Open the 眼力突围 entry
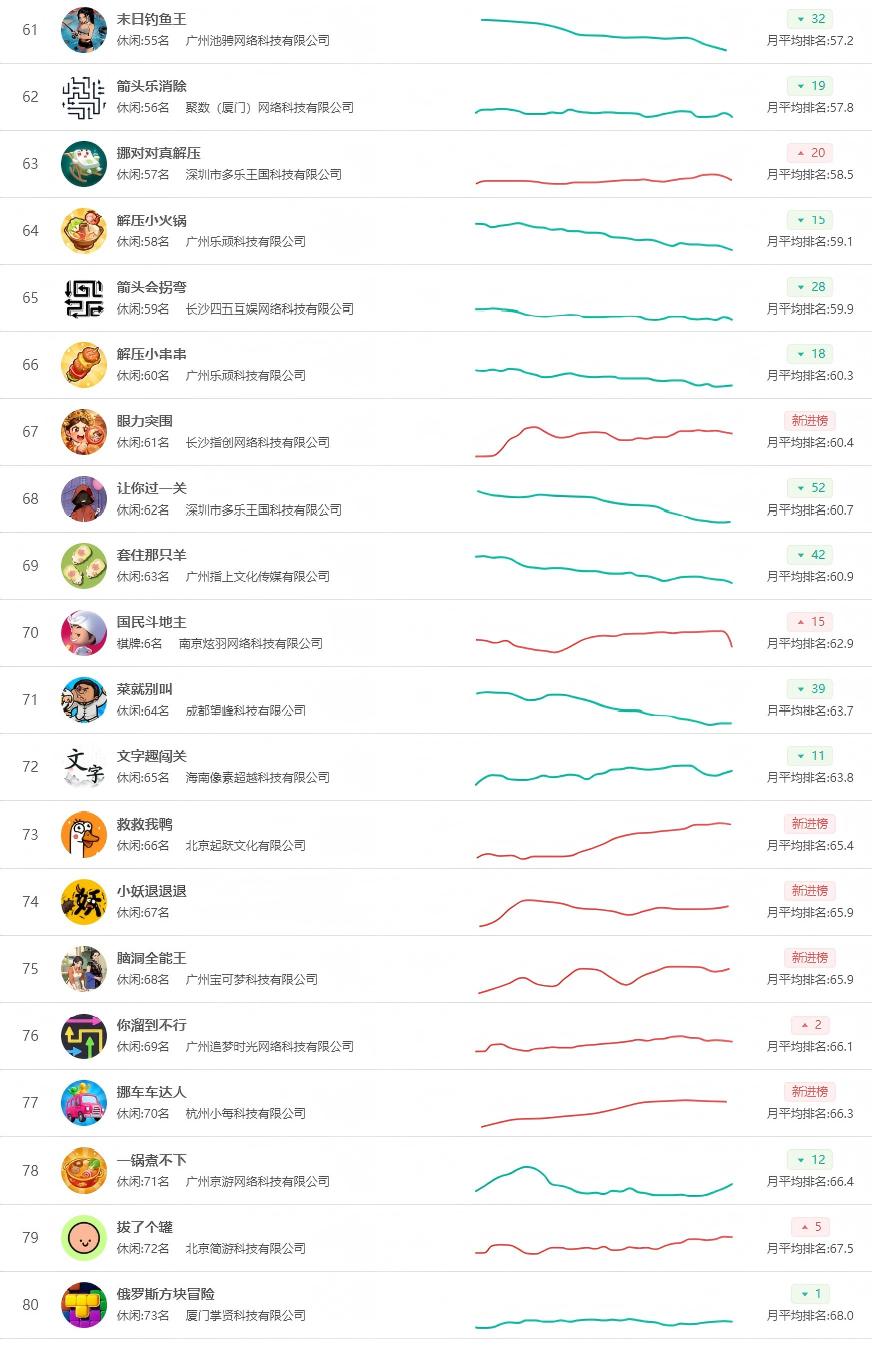 tap(436, 432)
